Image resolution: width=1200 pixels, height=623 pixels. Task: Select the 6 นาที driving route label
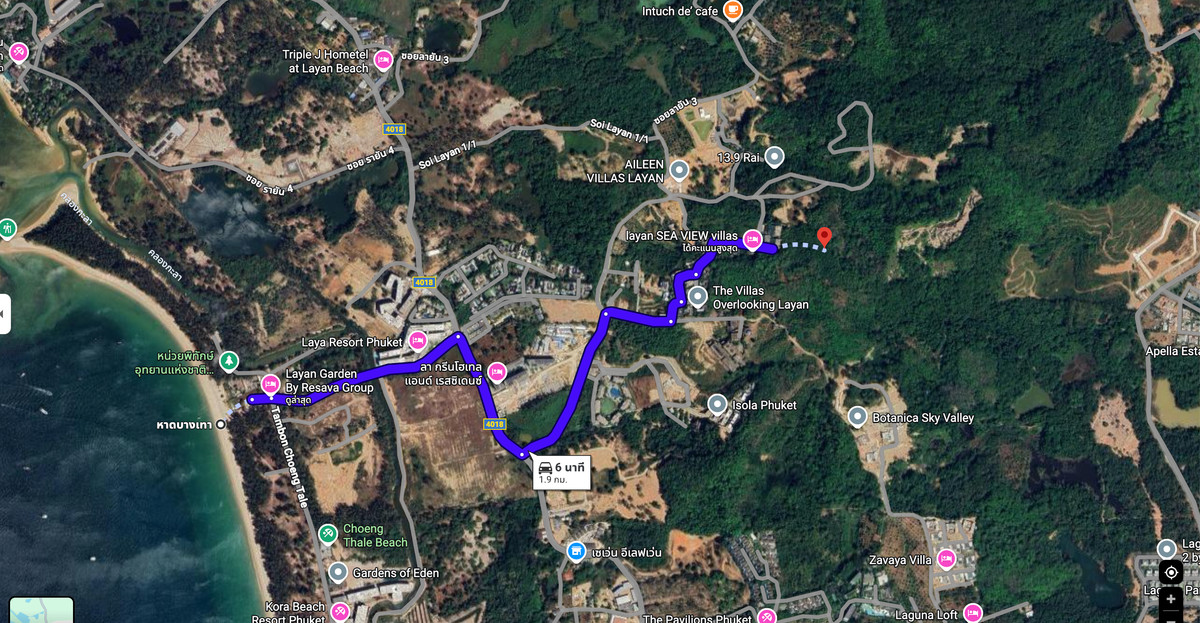pos(560,472)
